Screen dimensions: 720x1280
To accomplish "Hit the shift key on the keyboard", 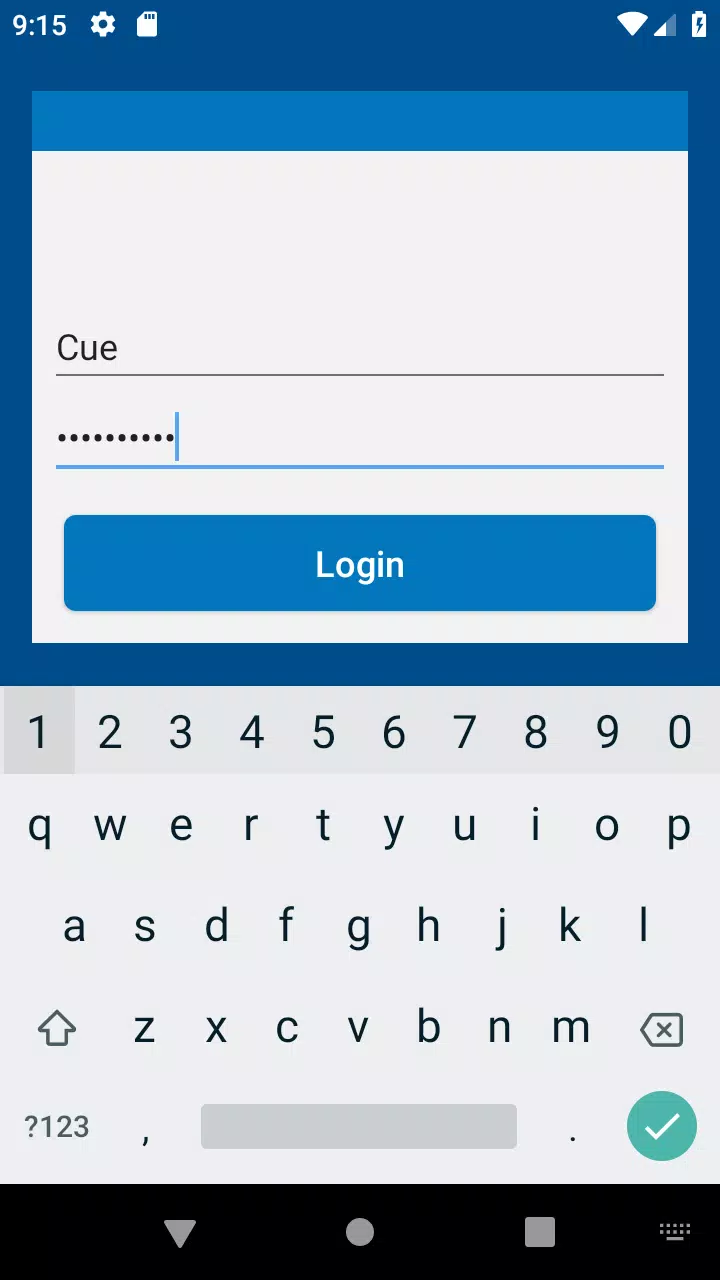I will pos(57,1028).
